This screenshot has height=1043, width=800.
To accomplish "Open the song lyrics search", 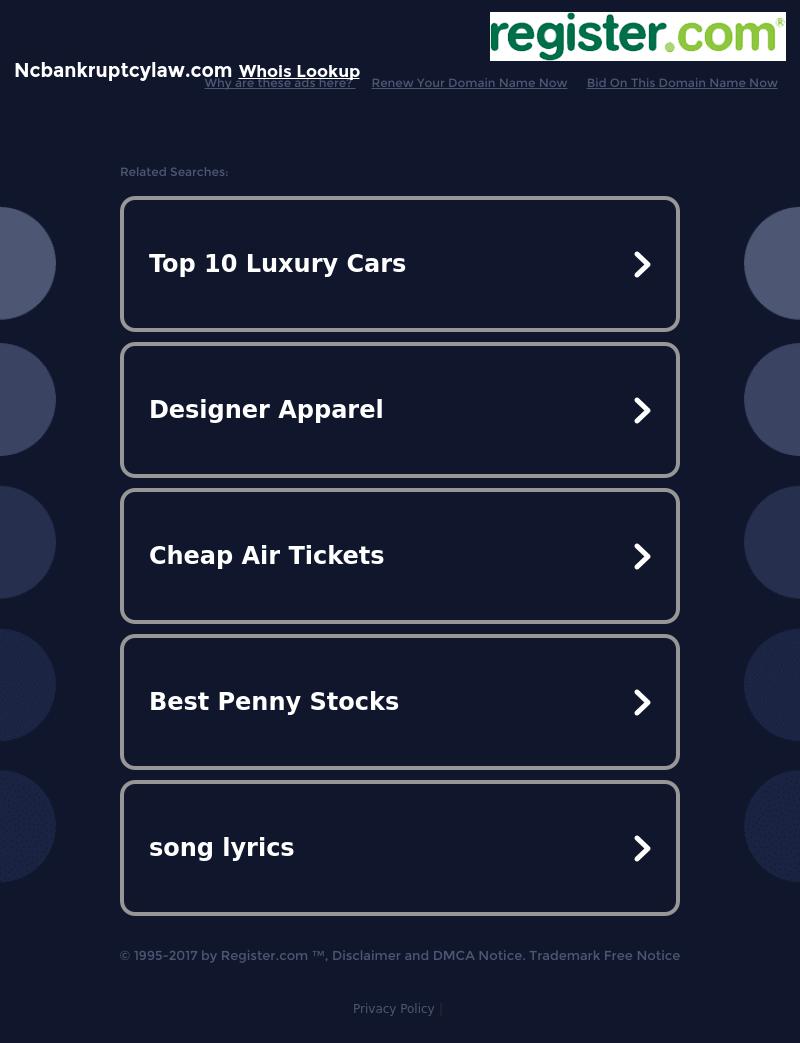I will coord(400,848).
